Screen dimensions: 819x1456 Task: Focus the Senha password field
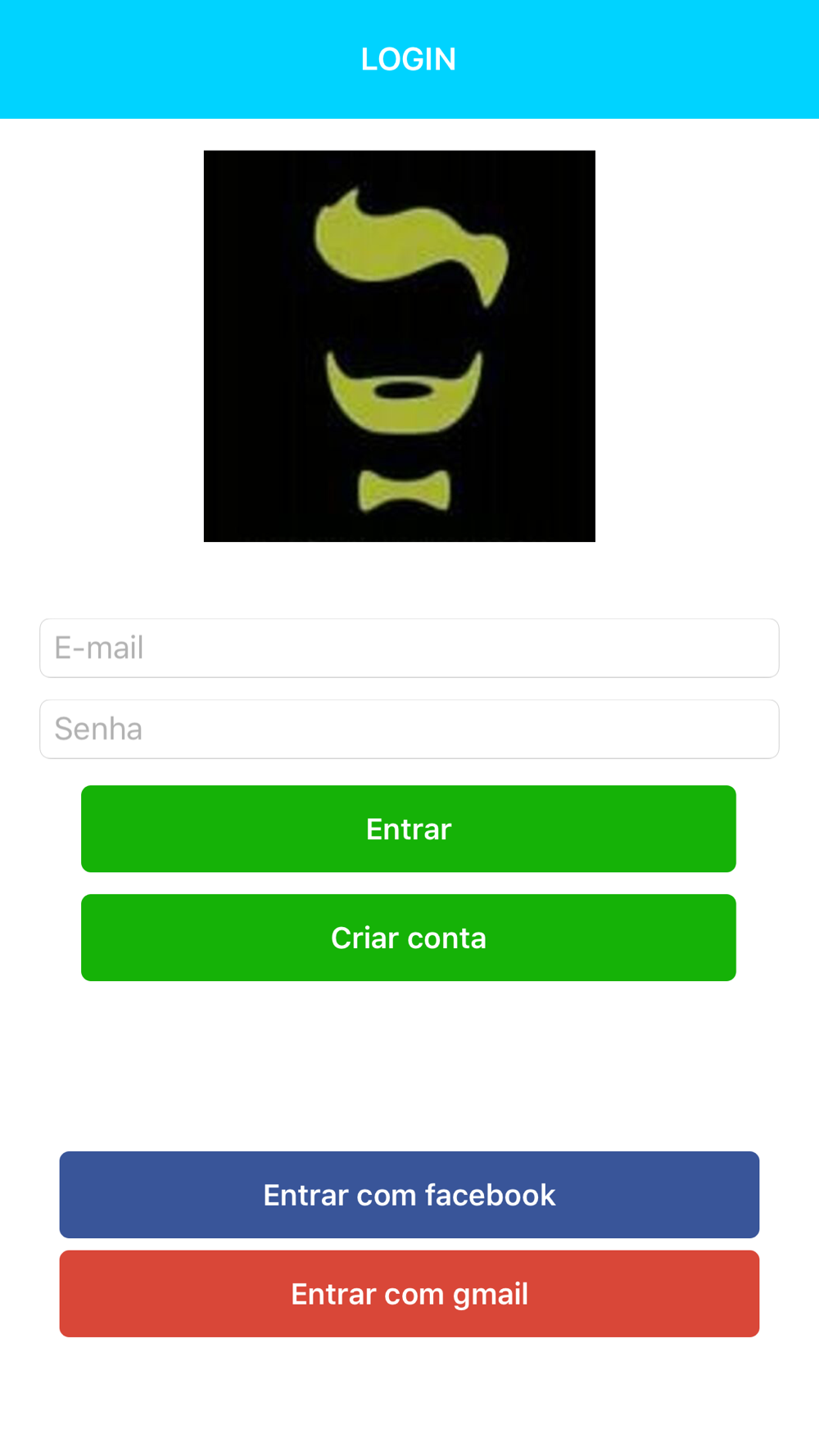click(409, 729)
